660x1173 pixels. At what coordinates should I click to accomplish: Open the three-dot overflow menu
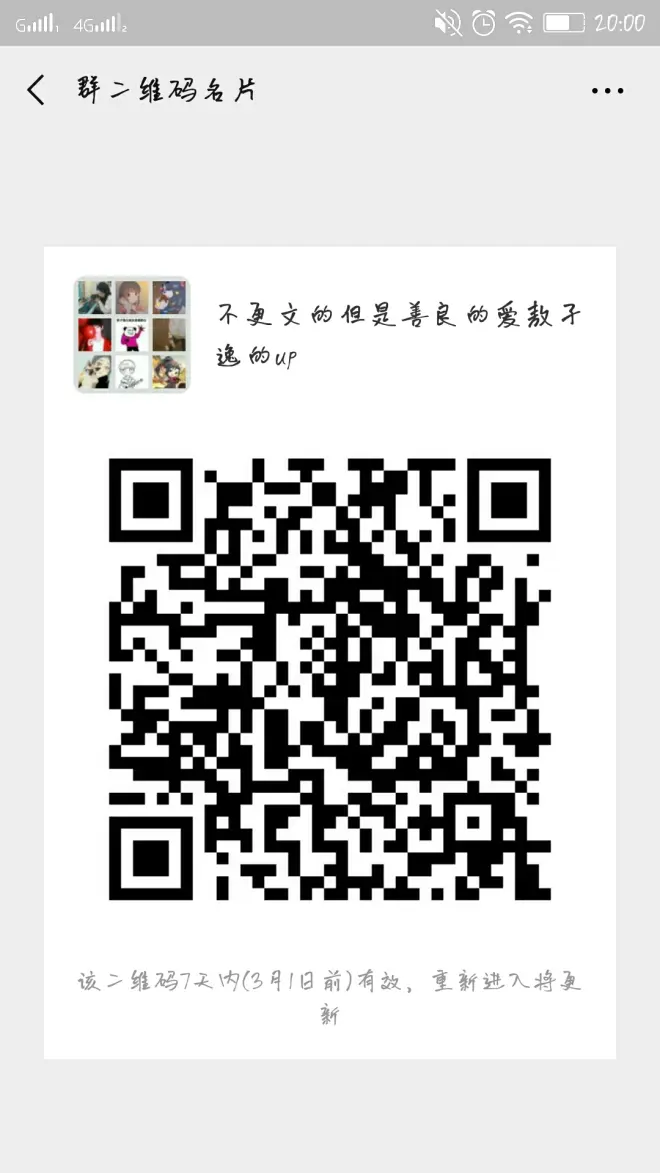tap(607, 91)
